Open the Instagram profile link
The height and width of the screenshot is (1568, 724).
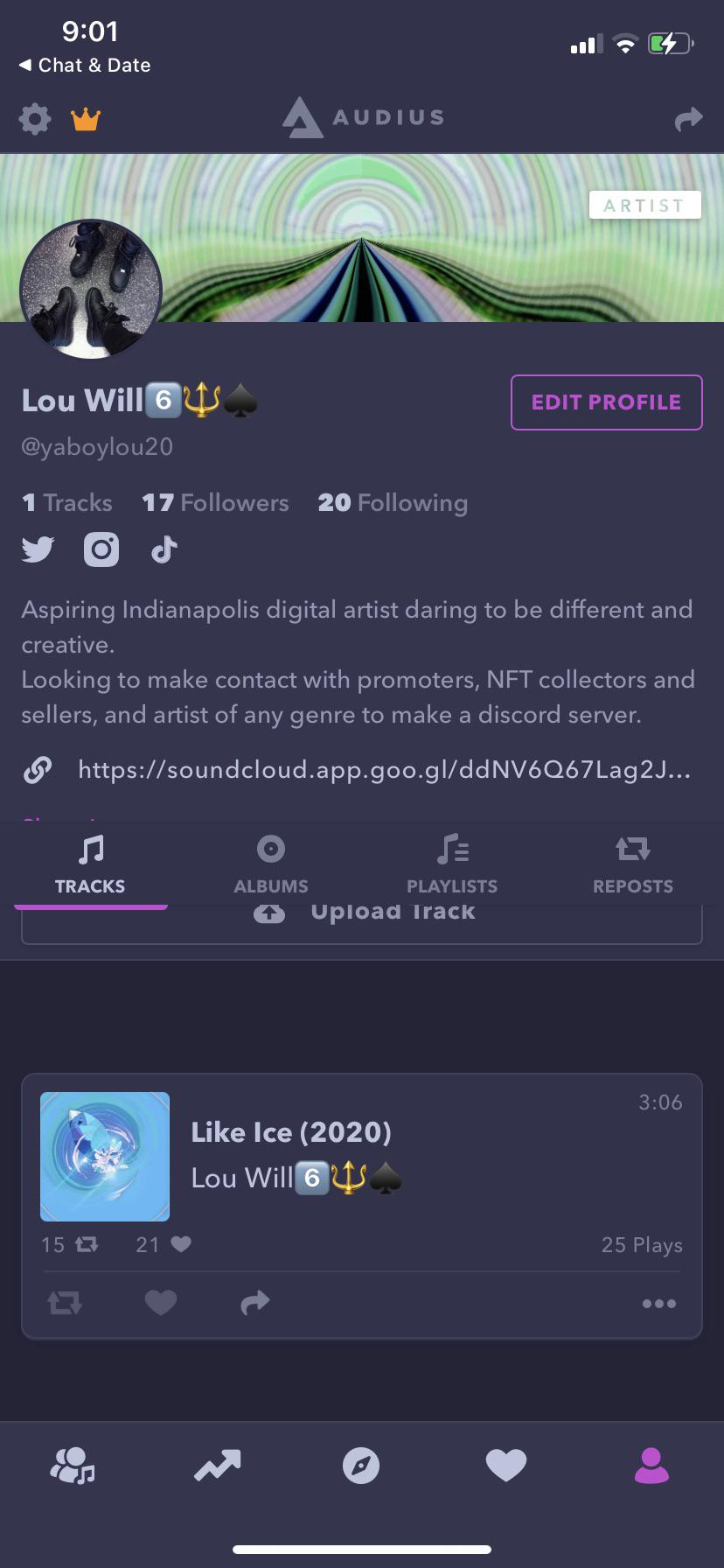coord(101,549)
